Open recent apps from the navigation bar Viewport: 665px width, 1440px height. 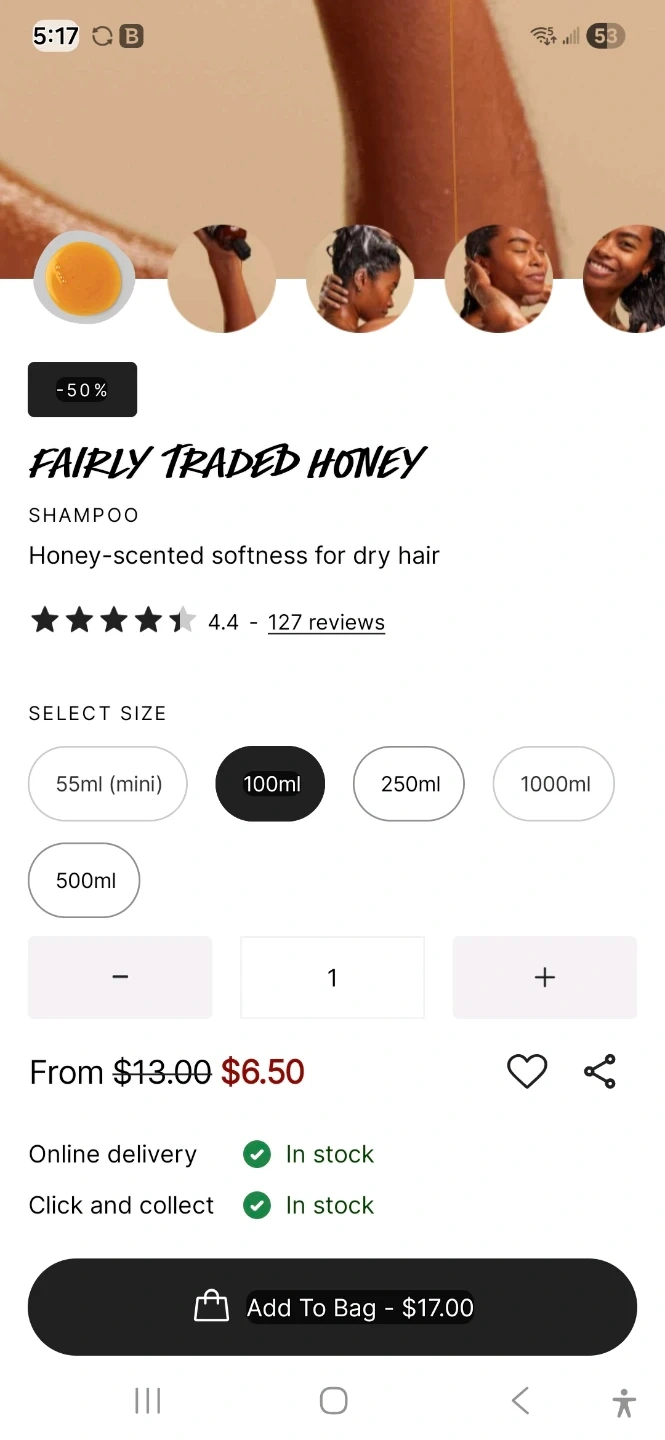(x=148, y=1401)
